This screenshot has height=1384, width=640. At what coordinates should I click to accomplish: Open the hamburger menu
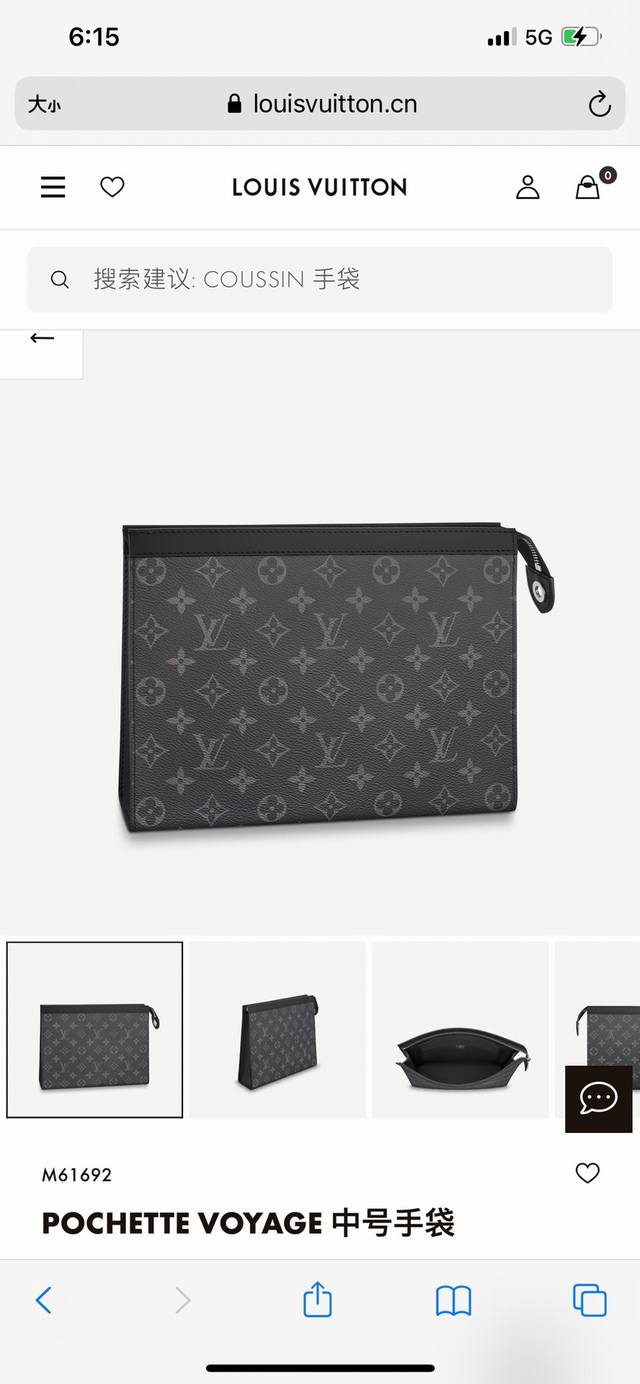[x=53, y=187]
